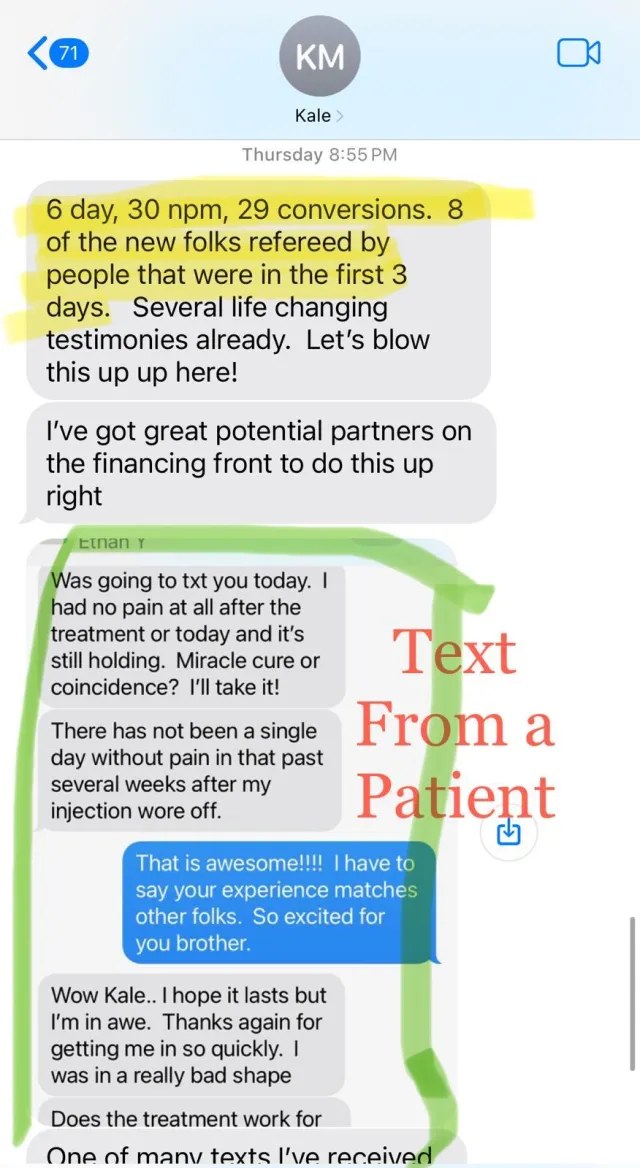The height and width of the screenshot is (1168, 640).
Task: Save the attached screenshot image
Action: click(x=507, y=832)
